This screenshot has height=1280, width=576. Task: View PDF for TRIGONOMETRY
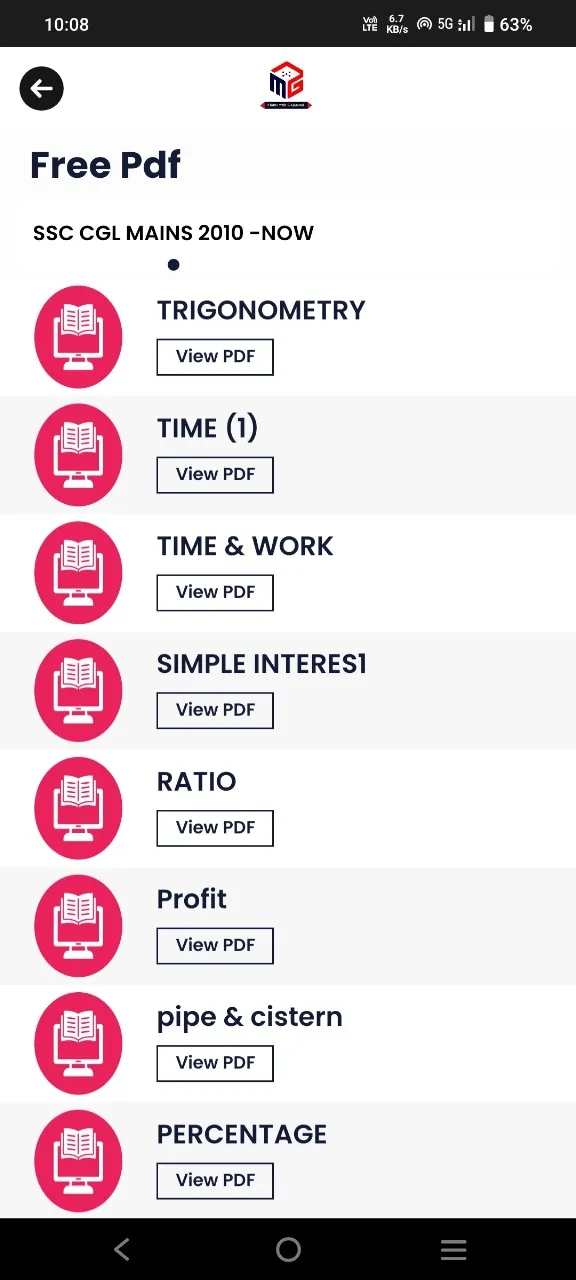click(215, 357)
